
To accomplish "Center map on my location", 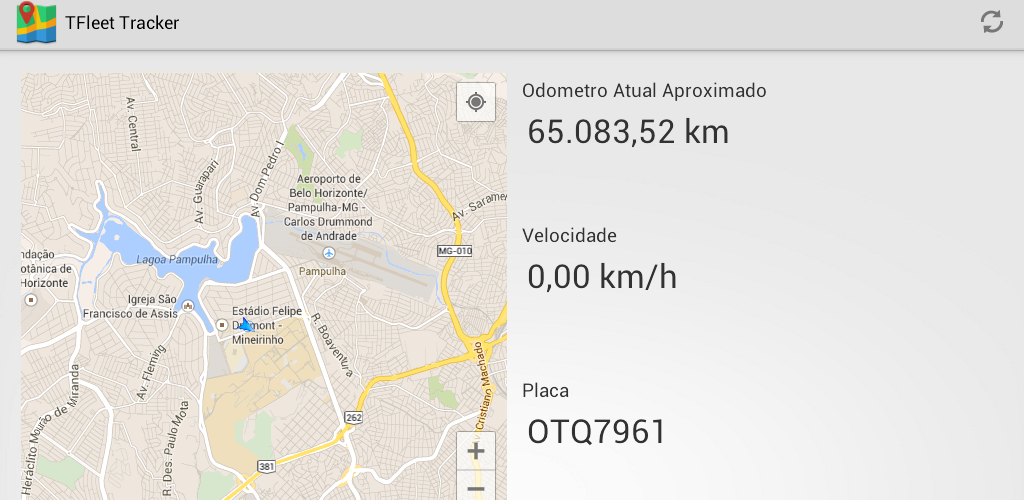I will point(476,102).
